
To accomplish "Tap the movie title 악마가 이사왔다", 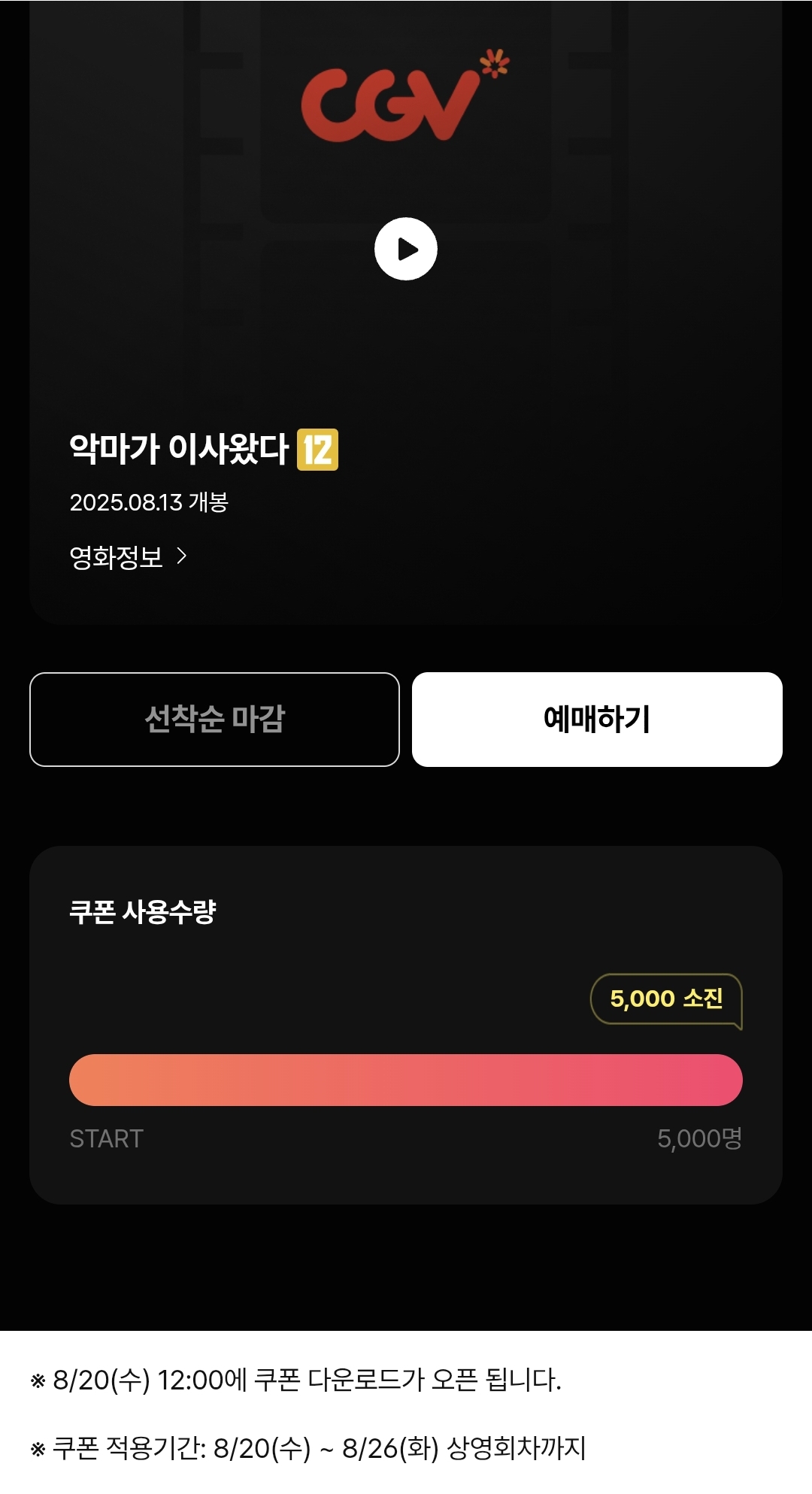I will tap(180, 450).
